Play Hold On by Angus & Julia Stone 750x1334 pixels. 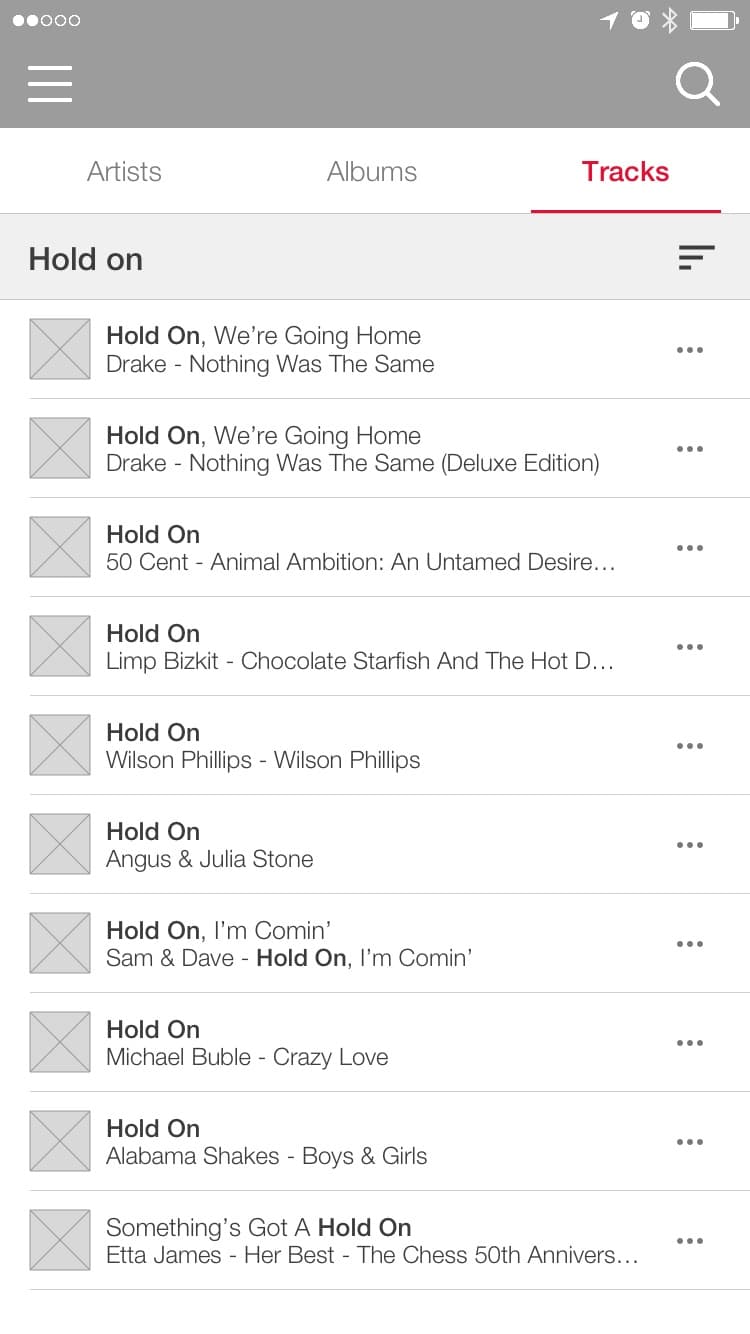coord(300,844)
